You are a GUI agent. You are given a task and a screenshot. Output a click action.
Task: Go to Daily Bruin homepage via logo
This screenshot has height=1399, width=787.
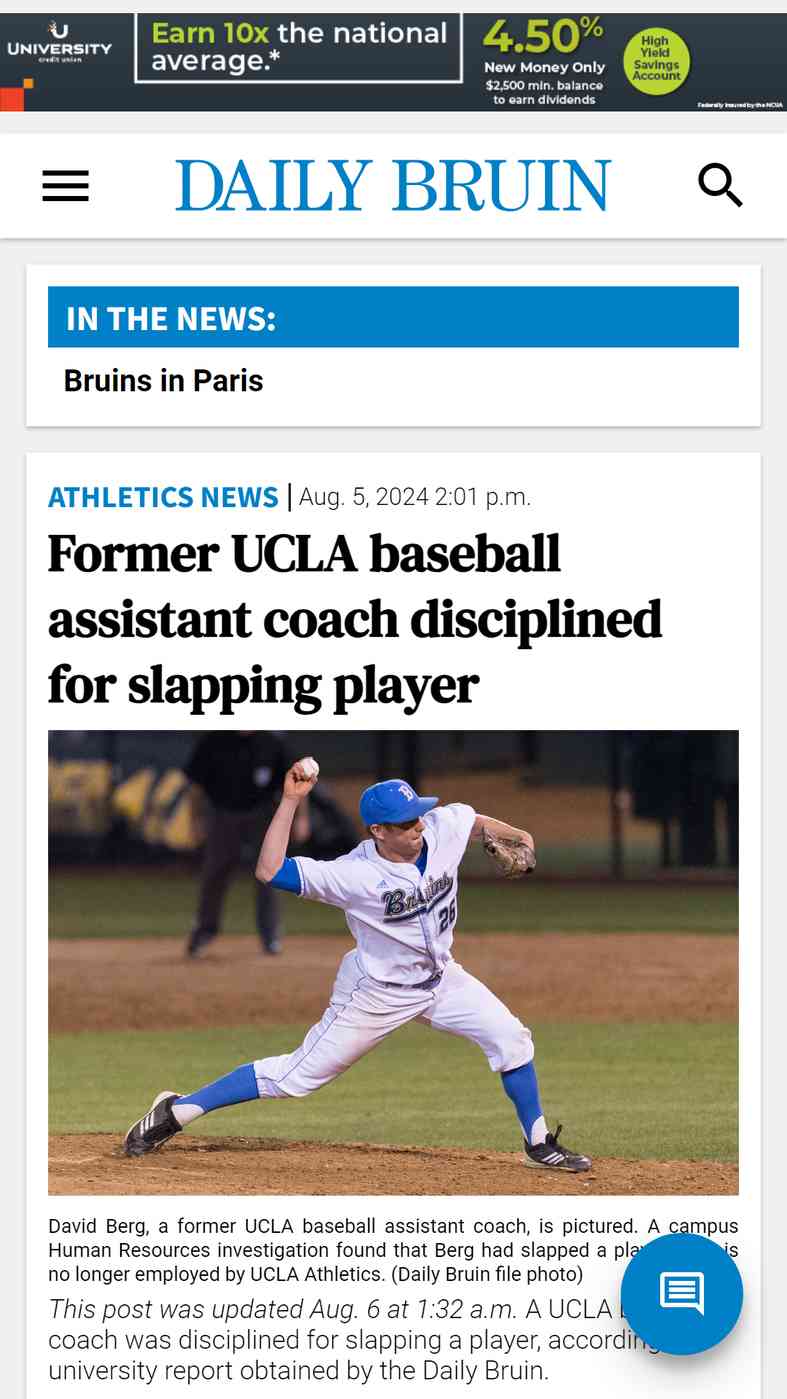point(393,186)
